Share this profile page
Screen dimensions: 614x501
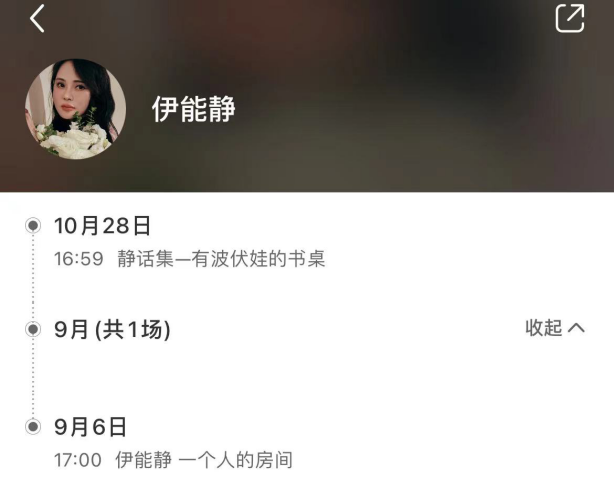click(569, 18)
